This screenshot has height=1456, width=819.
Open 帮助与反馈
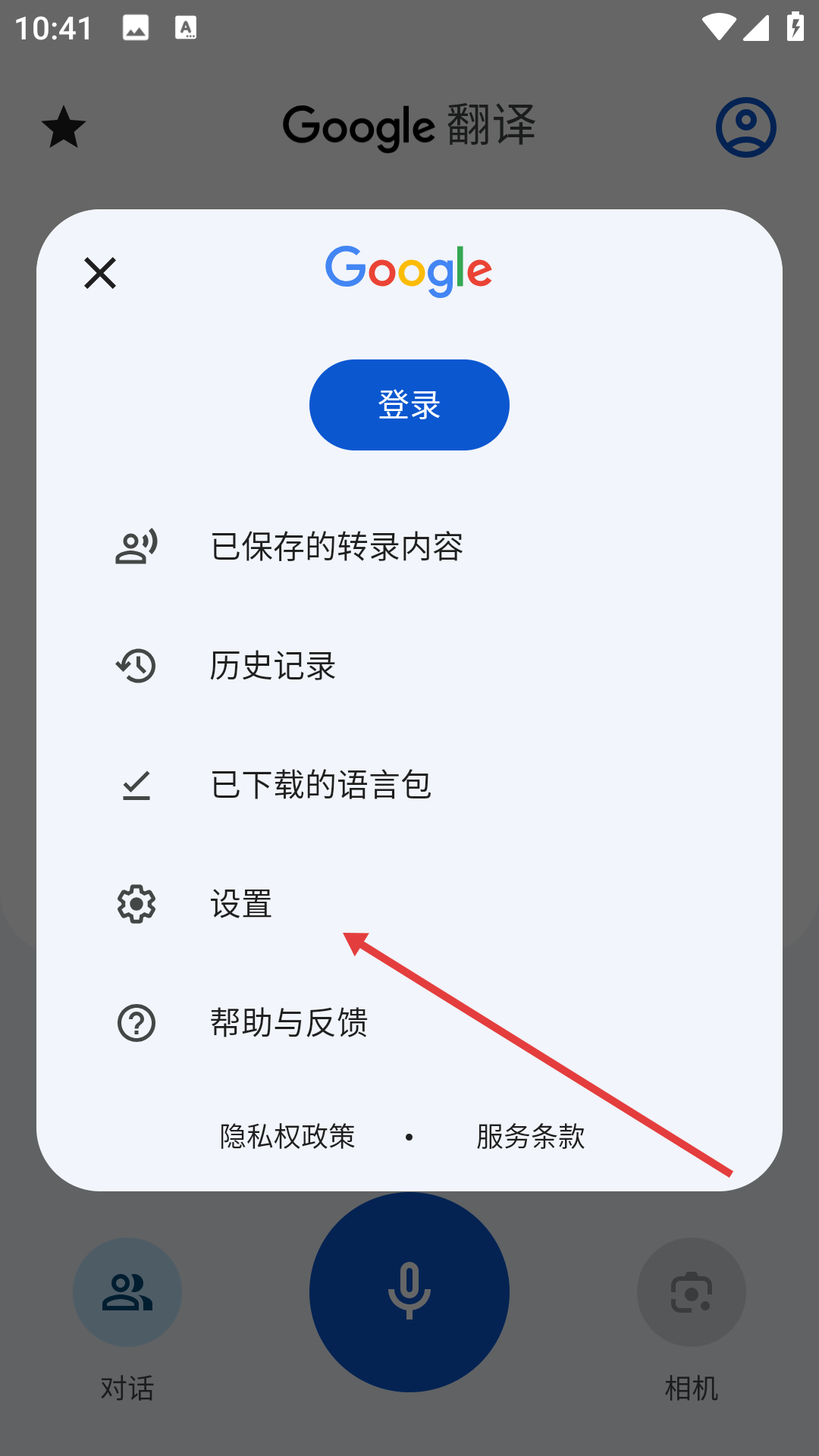[x=289, y=1023]
